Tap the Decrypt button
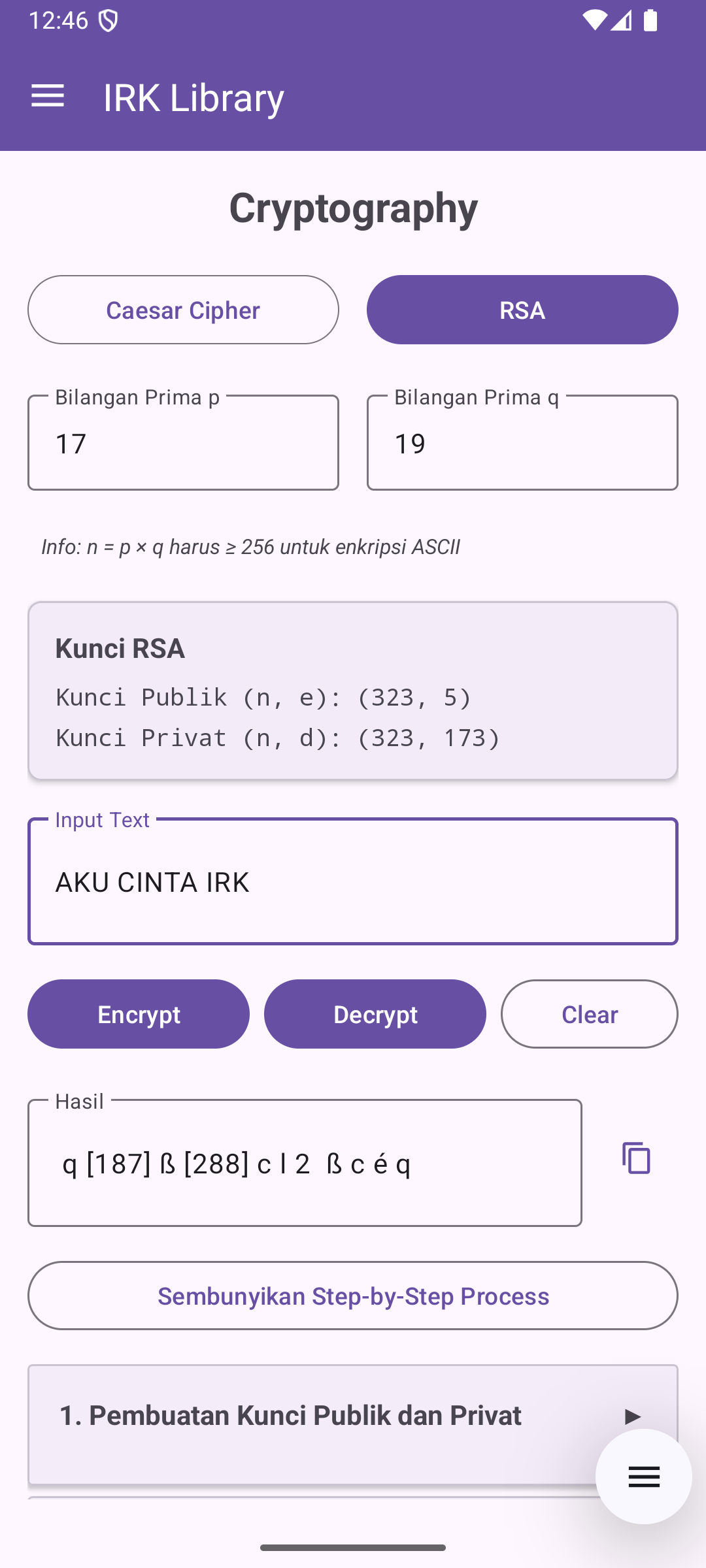The width and height of the screenshot is (706, 1568). click(375, 1014)
